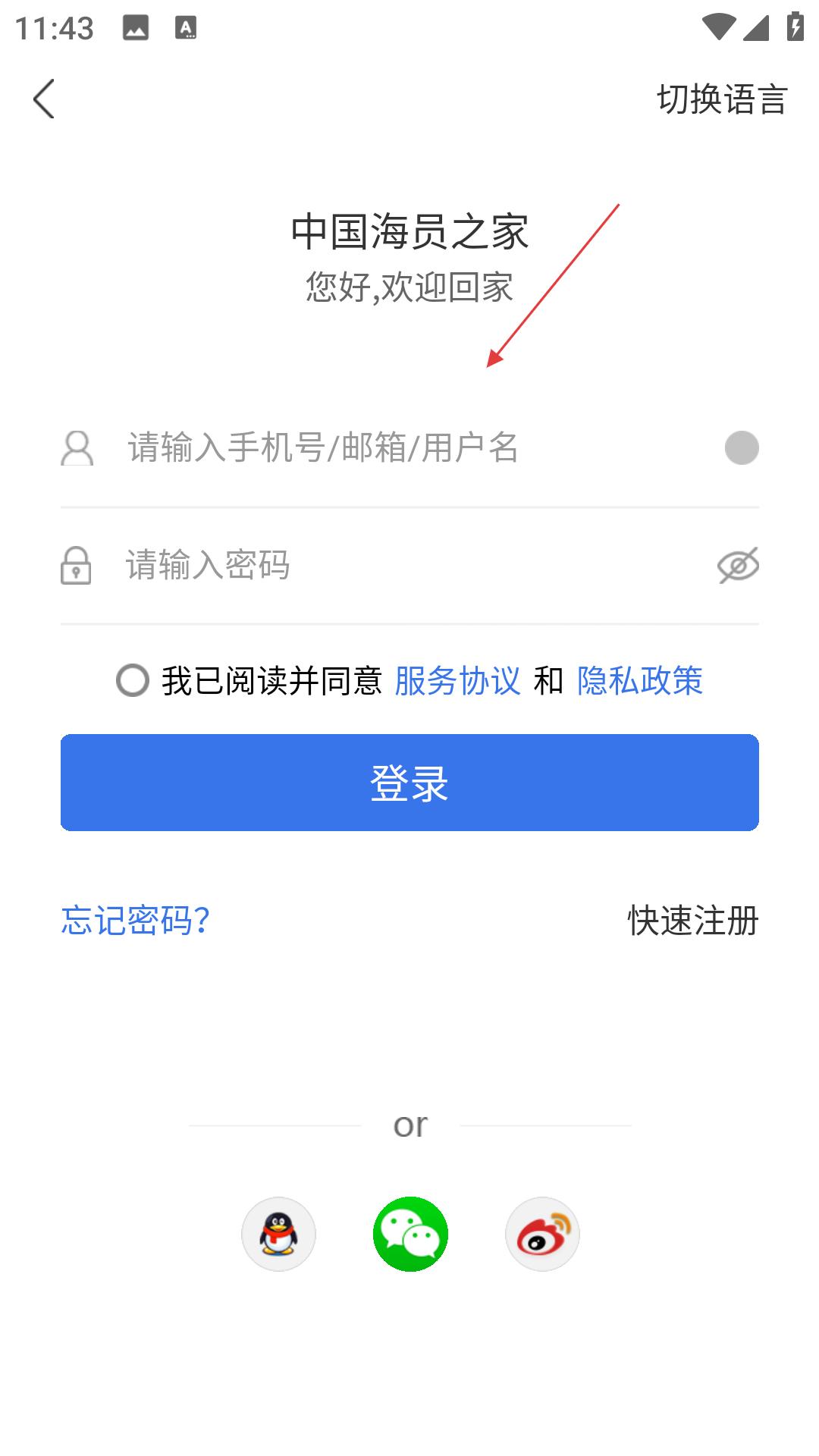This screenshot has height=1456, width=819.
Task: Go back using the top-left arrow
Action: click(x=44, y=99)
